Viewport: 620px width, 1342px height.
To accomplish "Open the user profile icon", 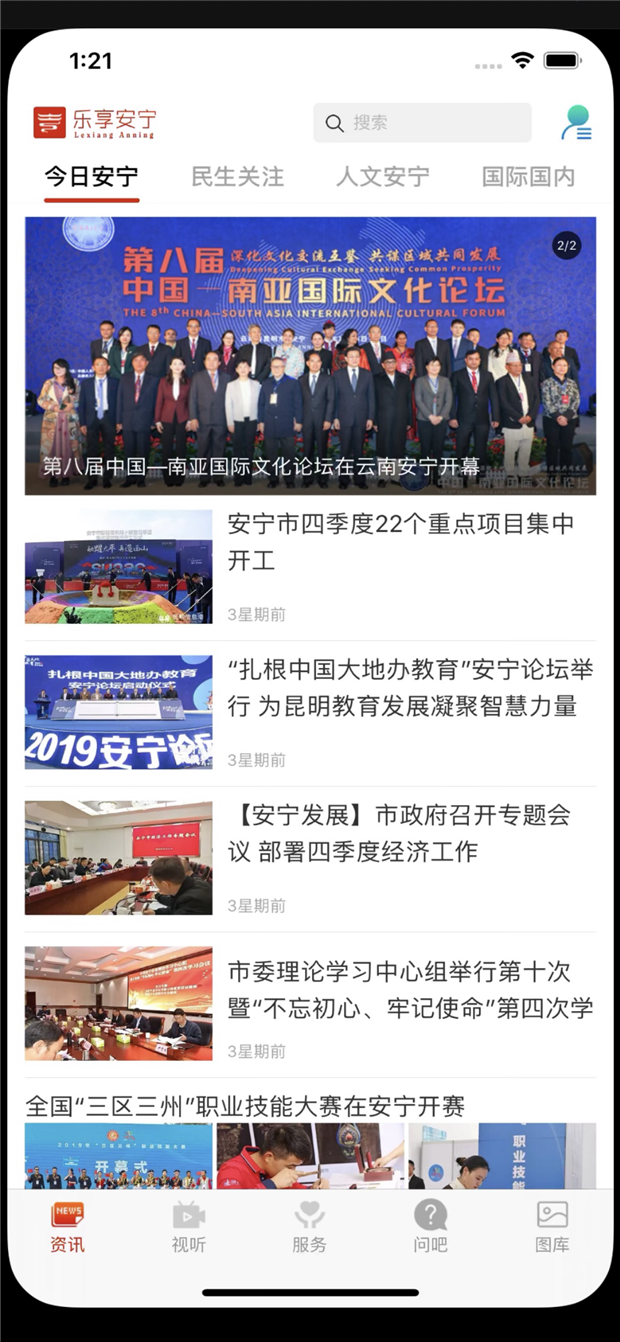I will click(575, 123).
